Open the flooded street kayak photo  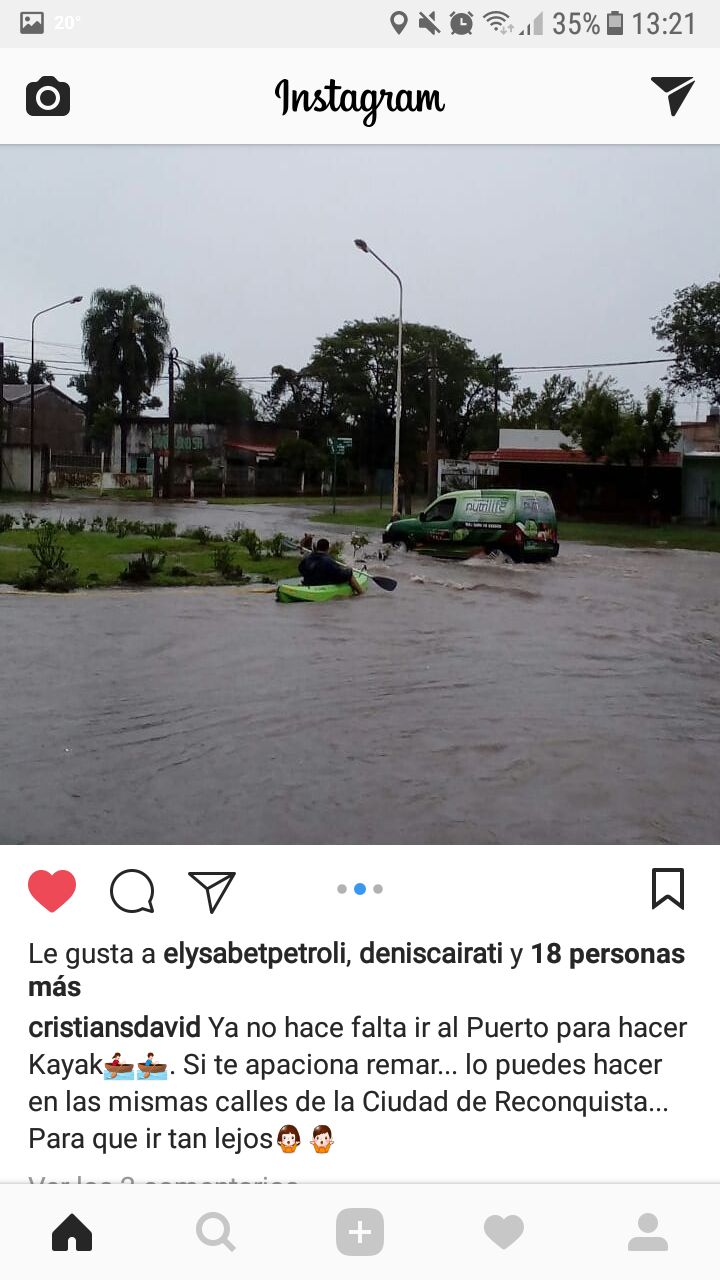tap(360, 495)
